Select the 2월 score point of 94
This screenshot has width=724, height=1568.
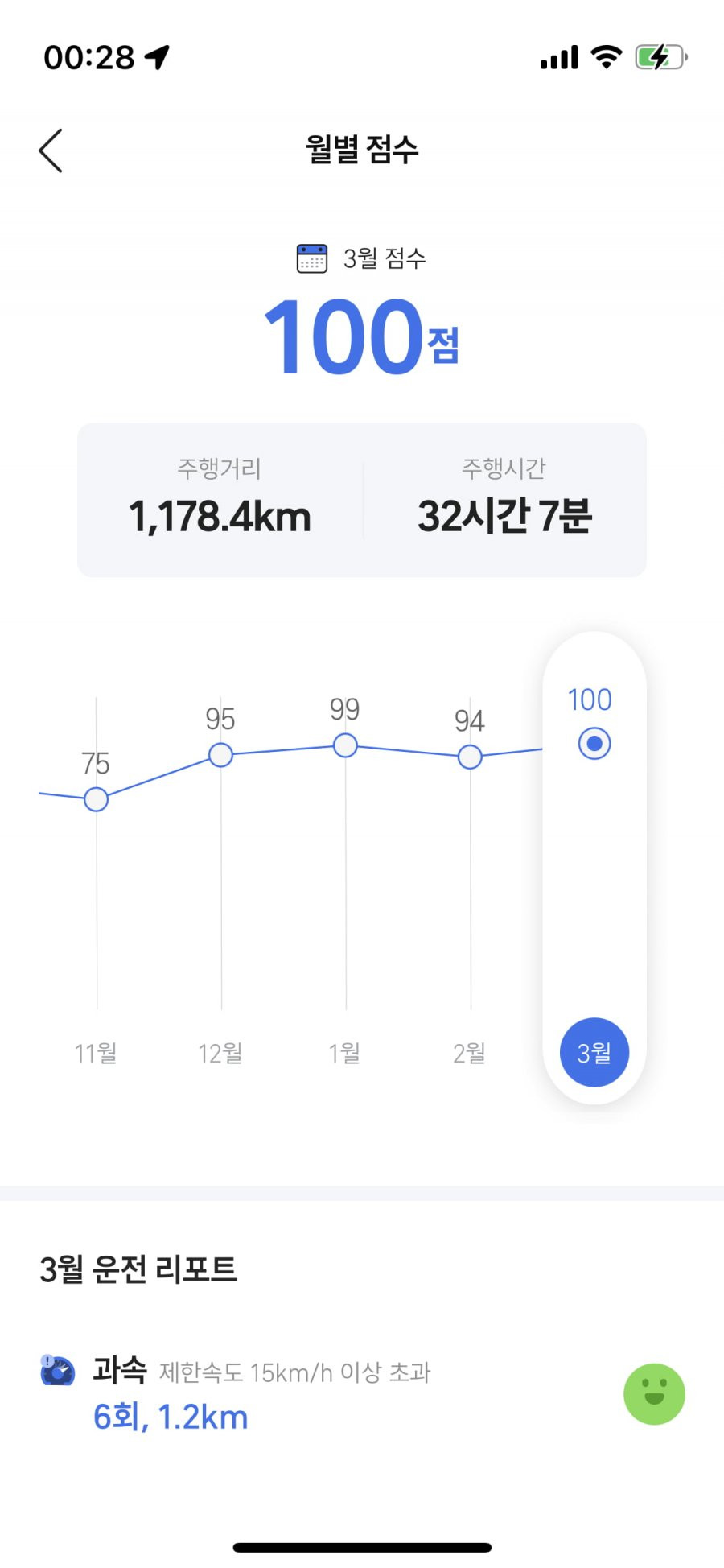click(470, 757)
